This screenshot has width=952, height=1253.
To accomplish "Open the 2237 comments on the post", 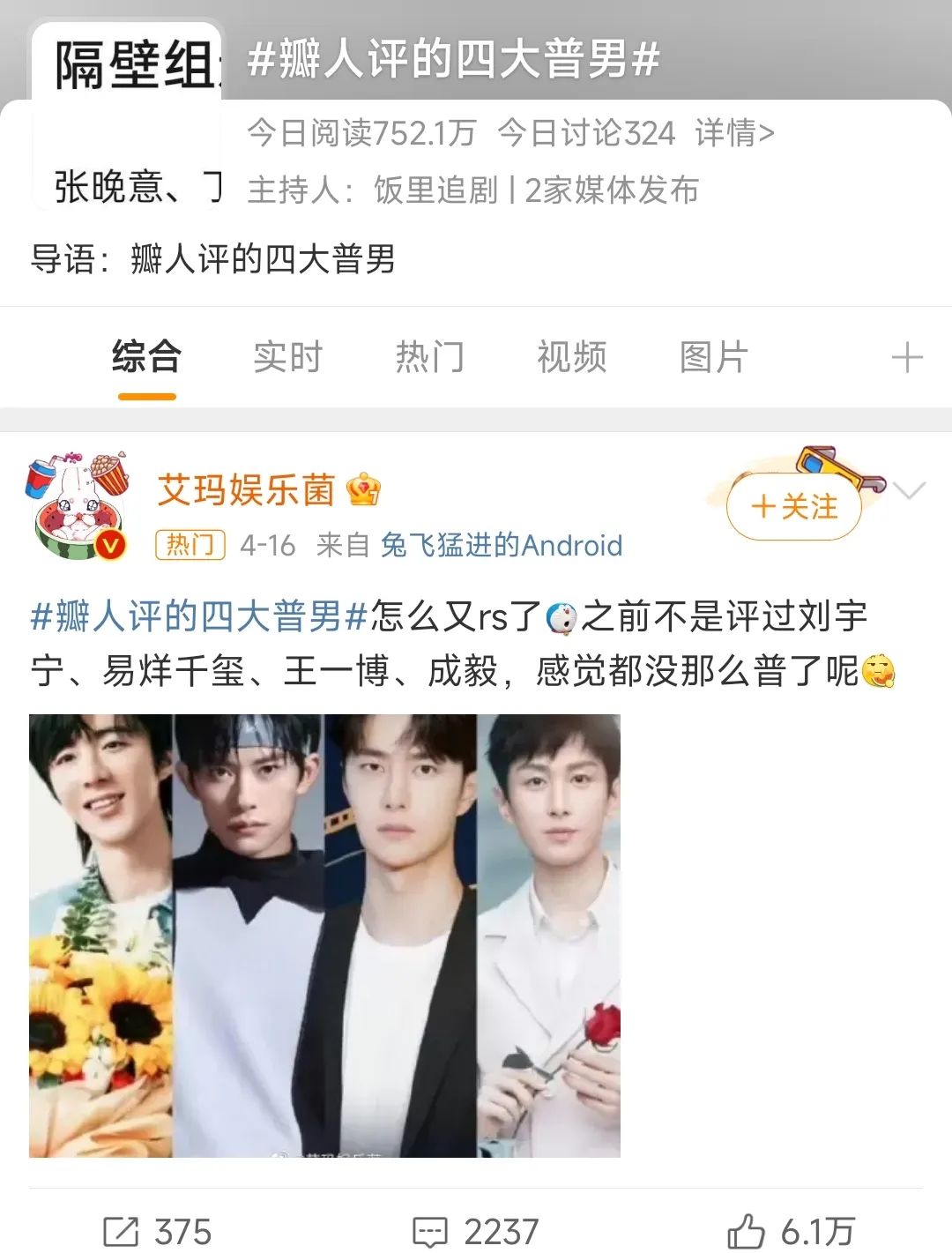I will click(476, 1231).
